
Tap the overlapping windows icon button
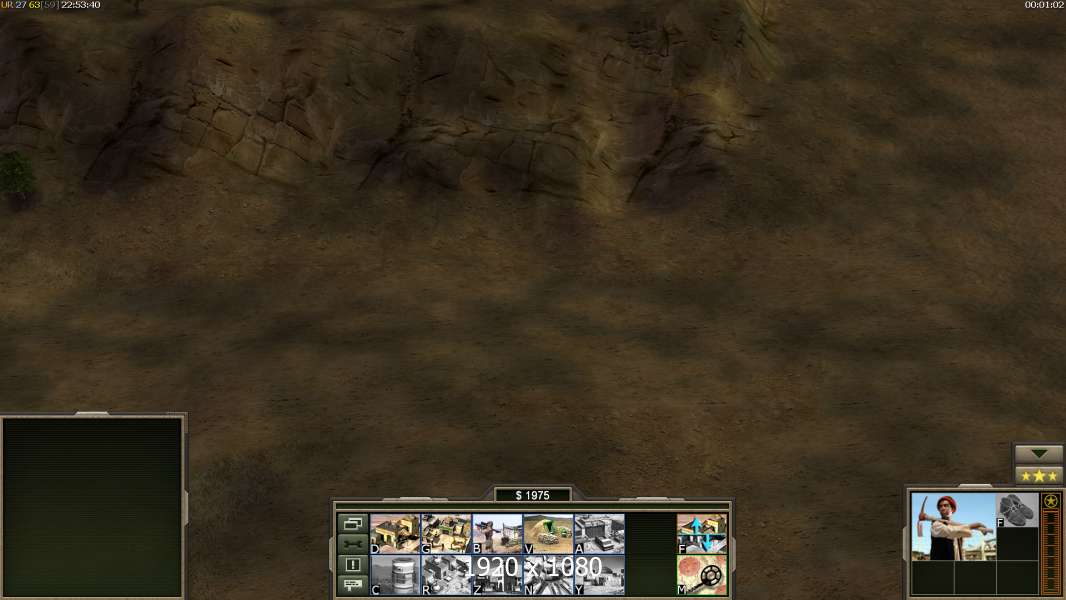point(352,523)
